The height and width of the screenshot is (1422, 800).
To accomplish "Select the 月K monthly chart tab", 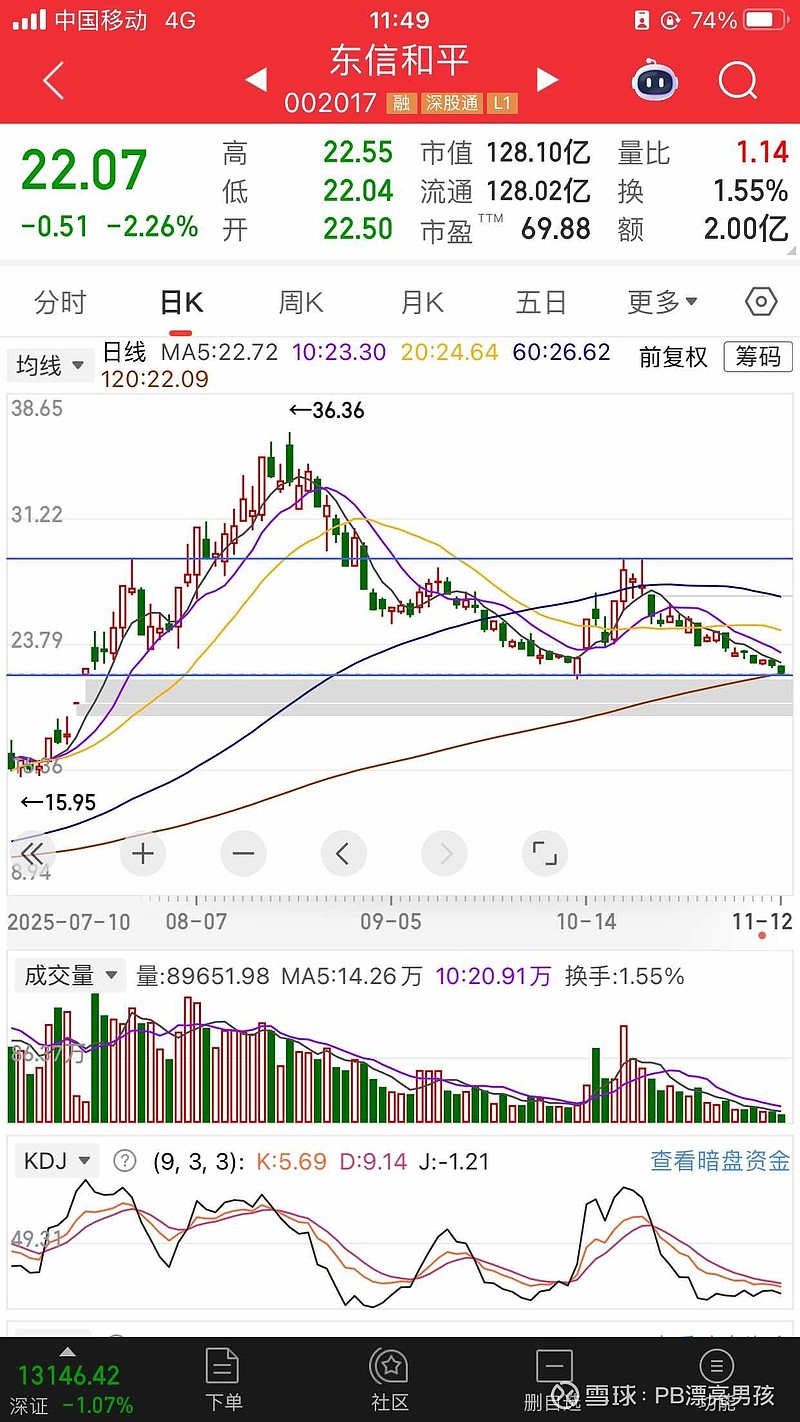I will pos(422,302).
